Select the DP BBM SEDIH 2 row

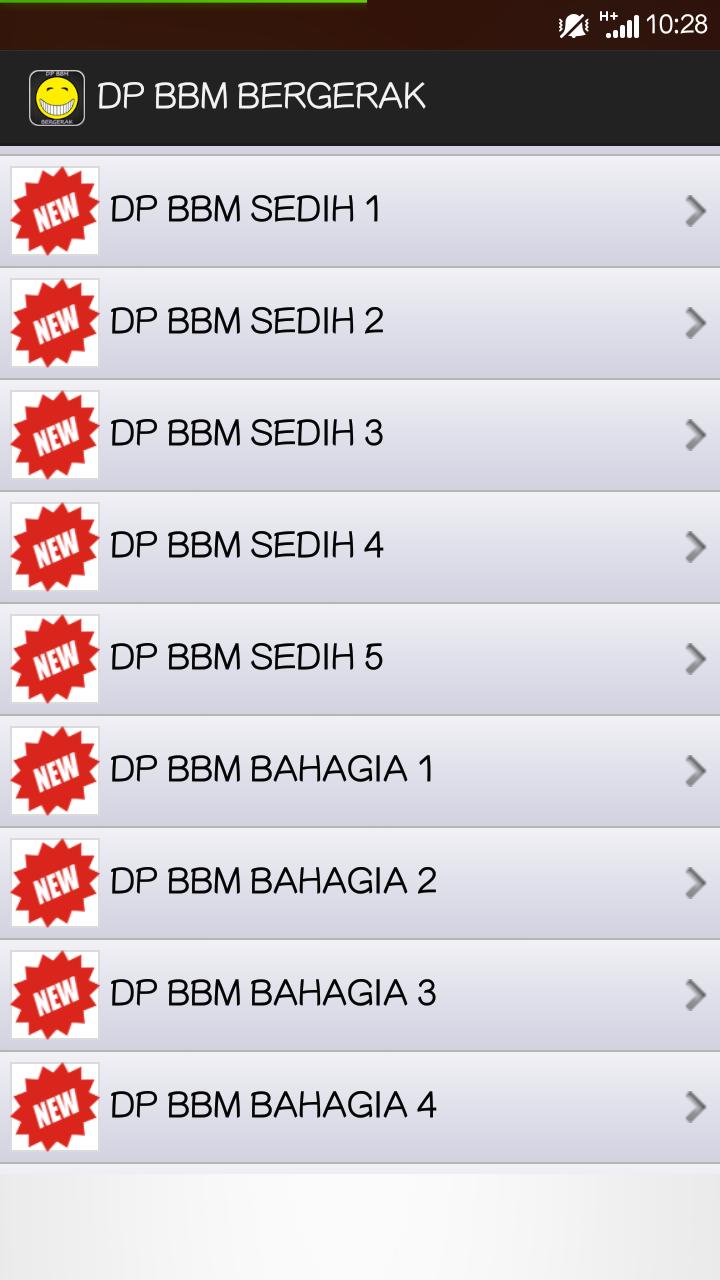tap(360, 323)
